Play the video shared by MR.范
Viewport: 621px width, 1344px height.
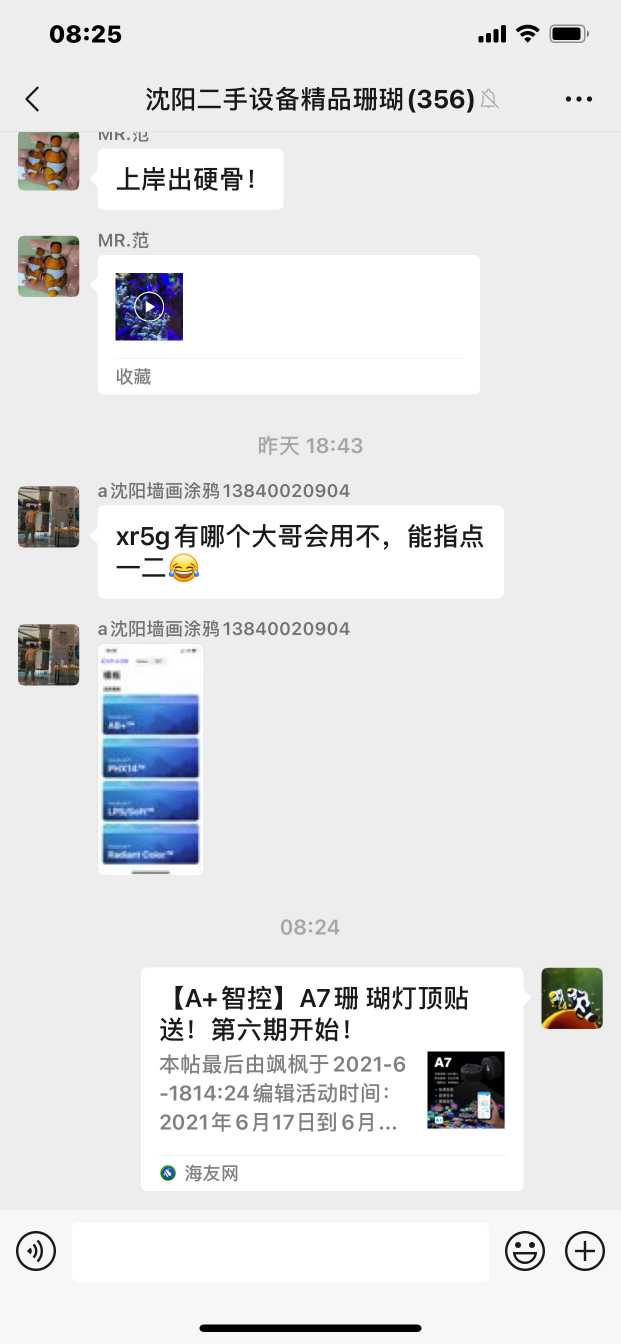(149, 307)
